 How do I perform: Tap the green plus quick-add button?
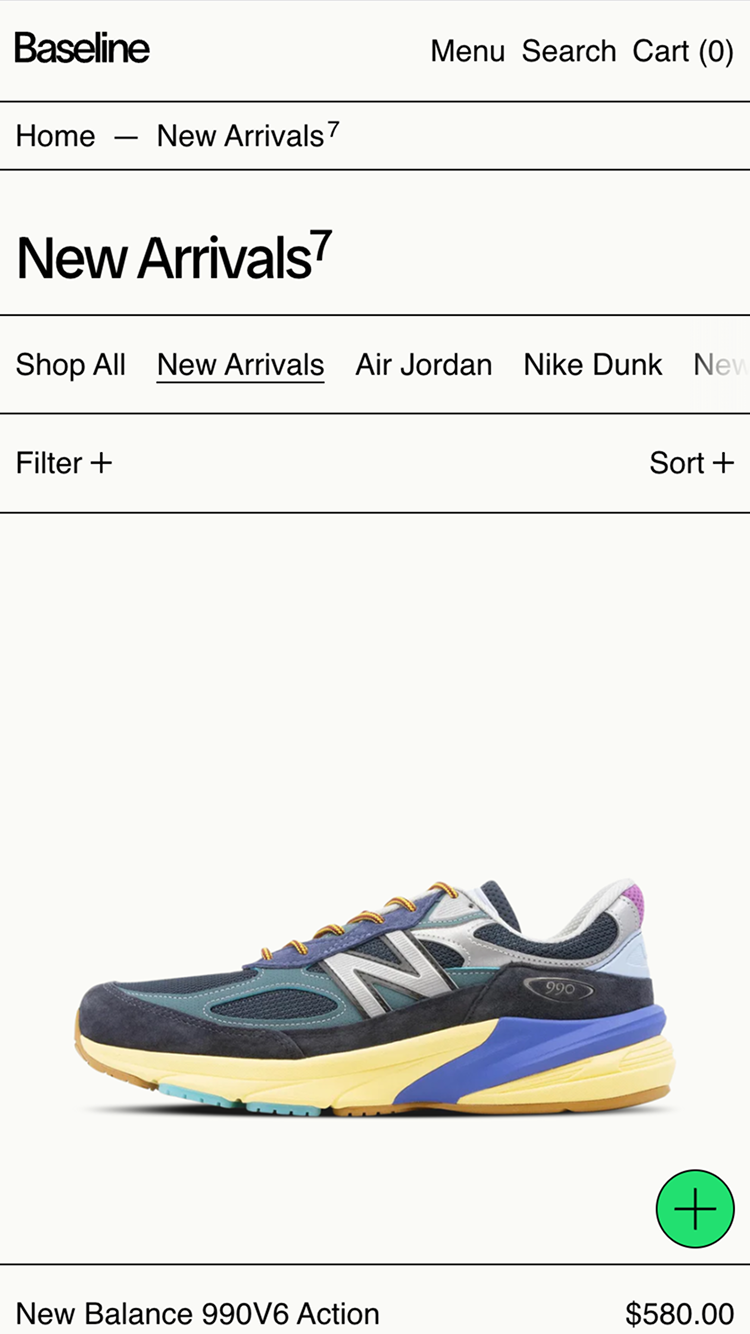695,1209
